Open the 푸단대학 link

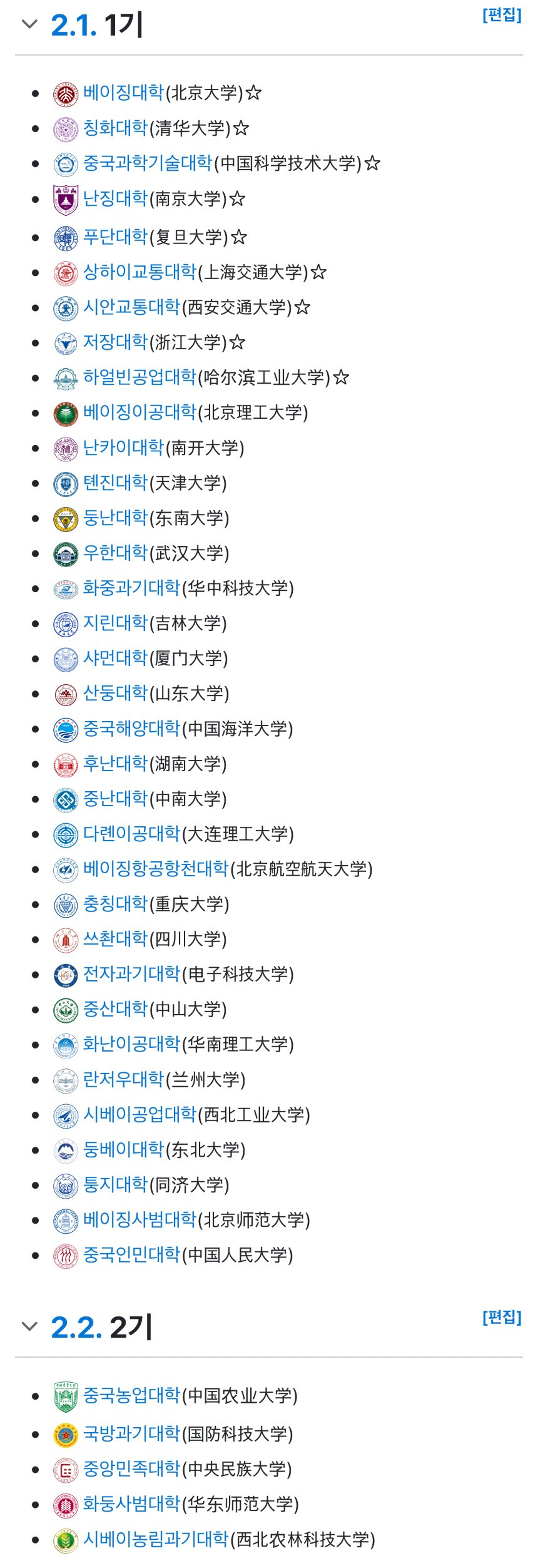(x=115, y=237)
